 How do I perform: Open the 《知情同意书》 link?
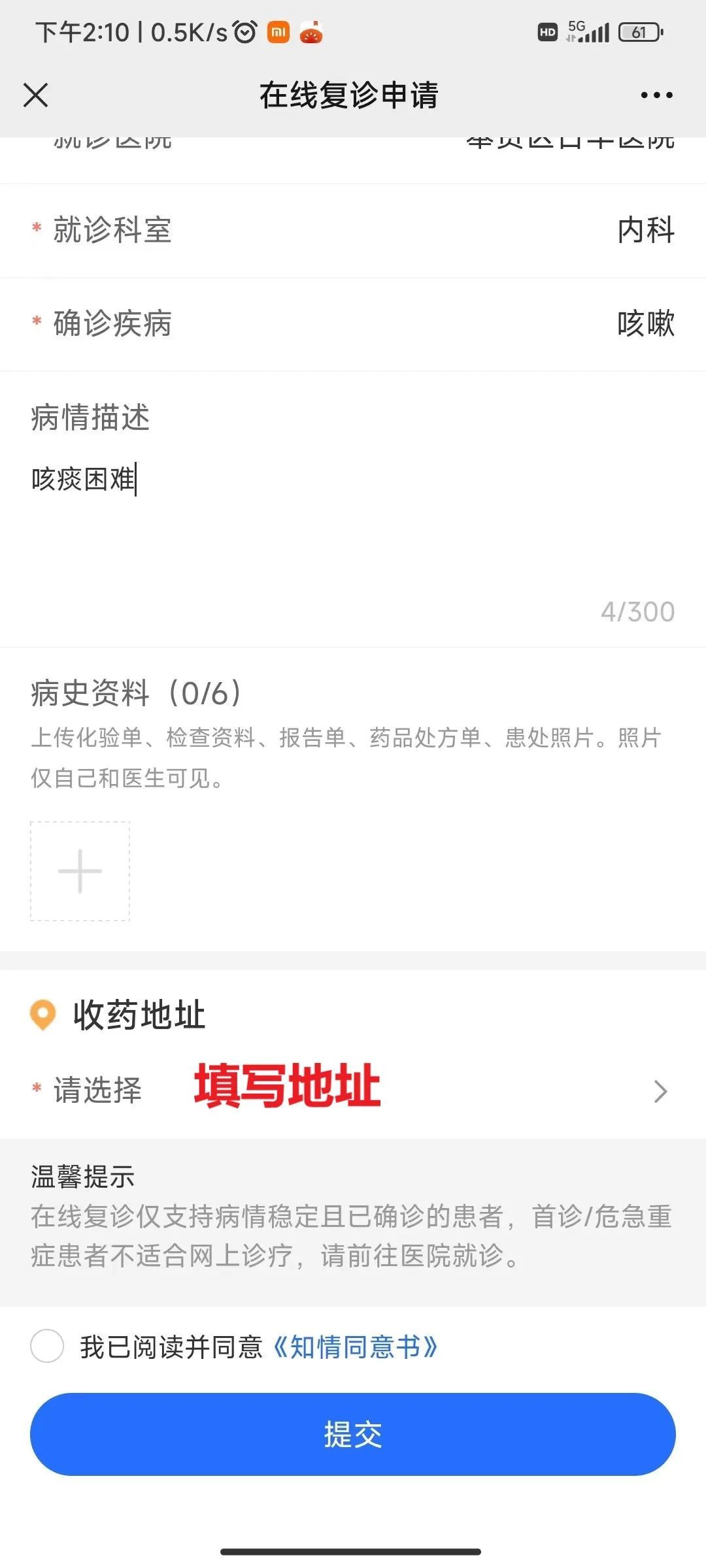pos(356,1347)
